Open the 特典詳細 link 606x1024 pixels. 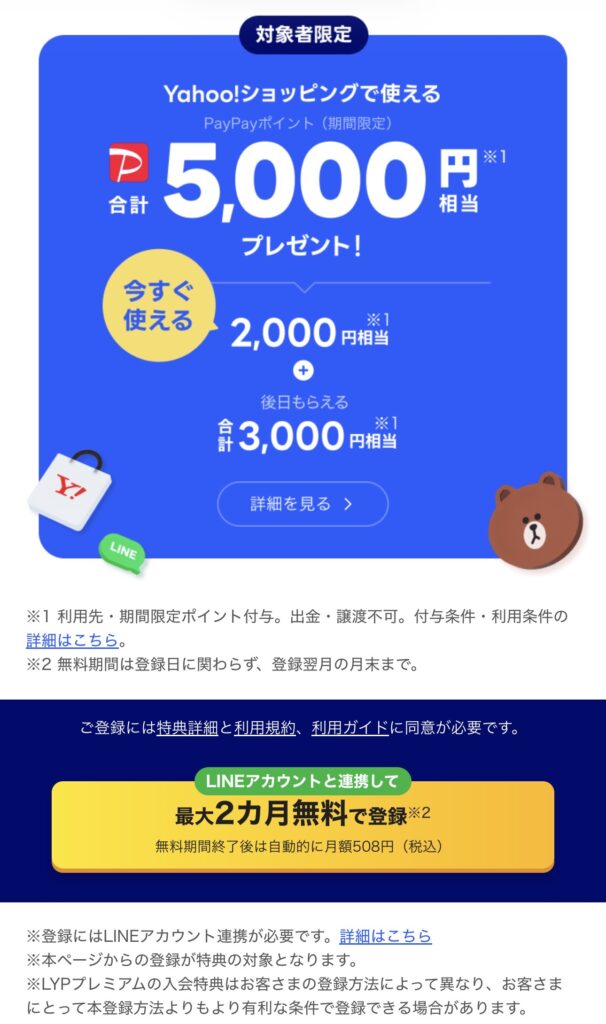point(187,728)
